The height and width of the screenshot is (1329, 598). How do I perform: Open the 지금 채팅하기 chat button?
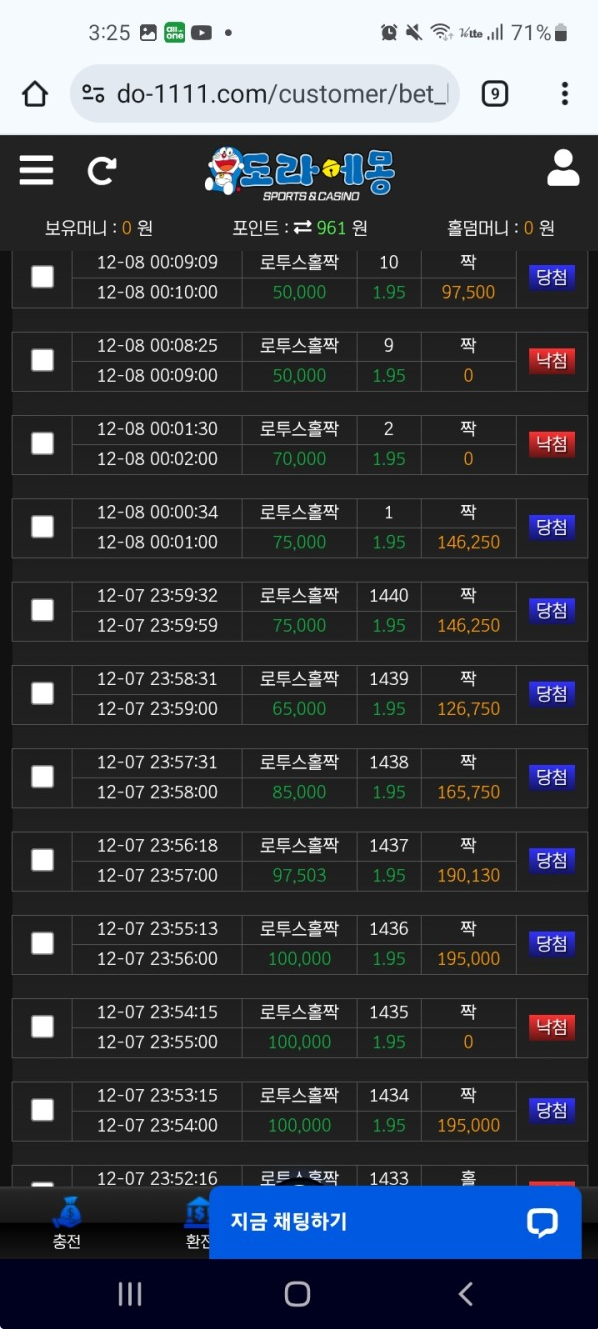(395, 1222)
